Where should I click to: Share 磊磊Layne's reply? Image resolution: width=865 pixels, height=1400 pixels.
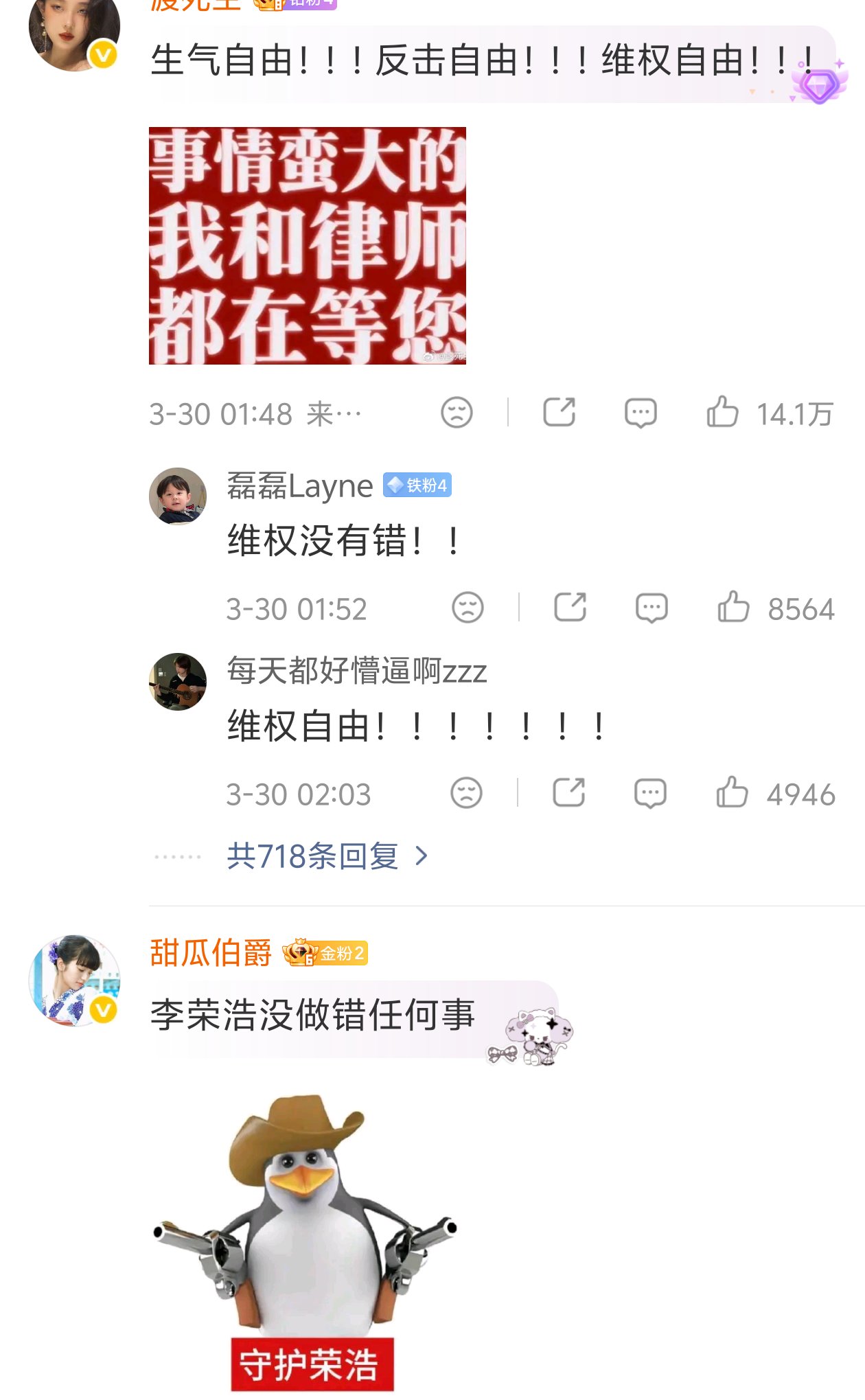point(570,608)
